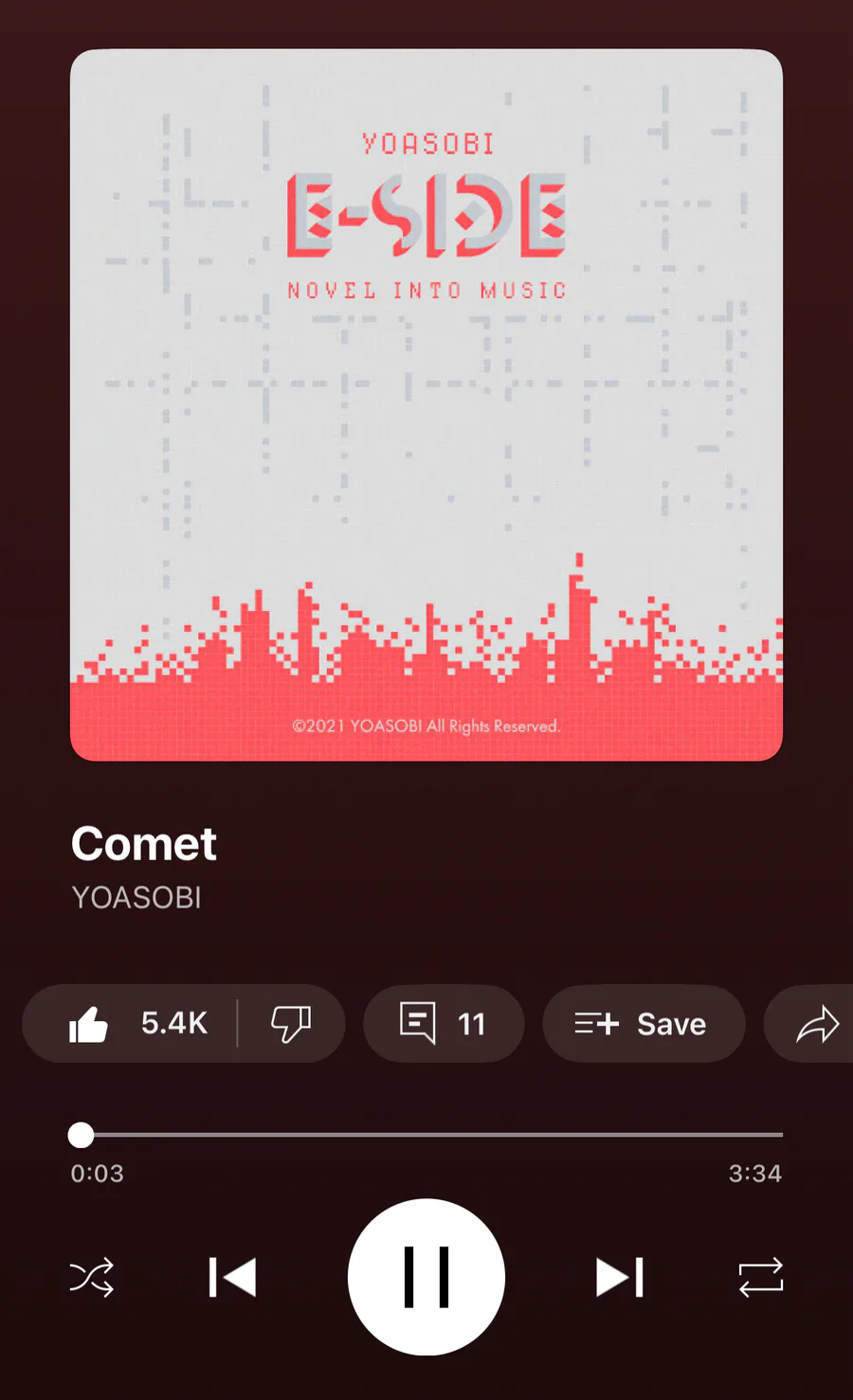Skip to the next track
The width and height of the screenshot is (853, 1400).
620,1277
